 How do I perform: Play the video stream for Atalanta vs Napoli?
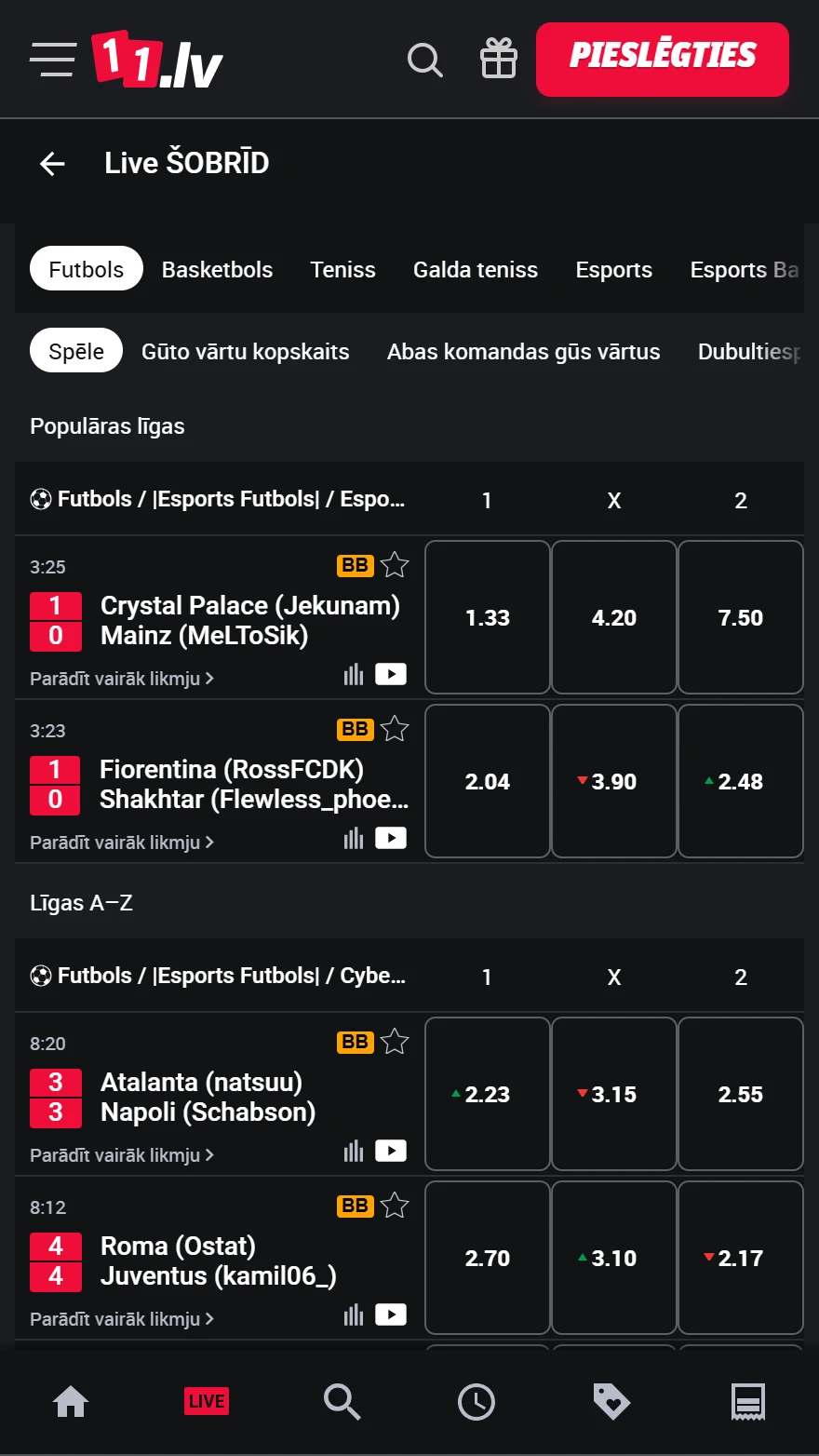click(x=392, y=1151)
